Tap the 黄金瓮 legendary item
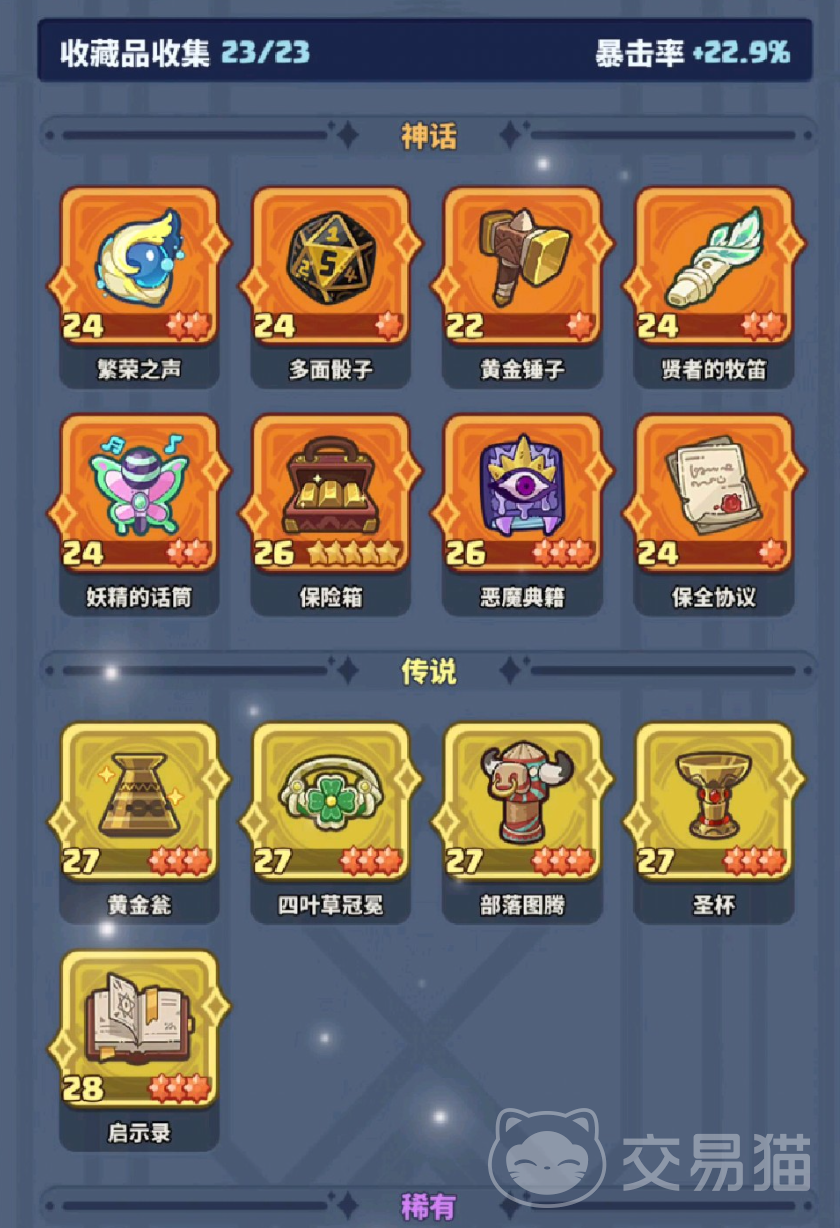Viewport: 840px width, 1228px height. [139, 801]
